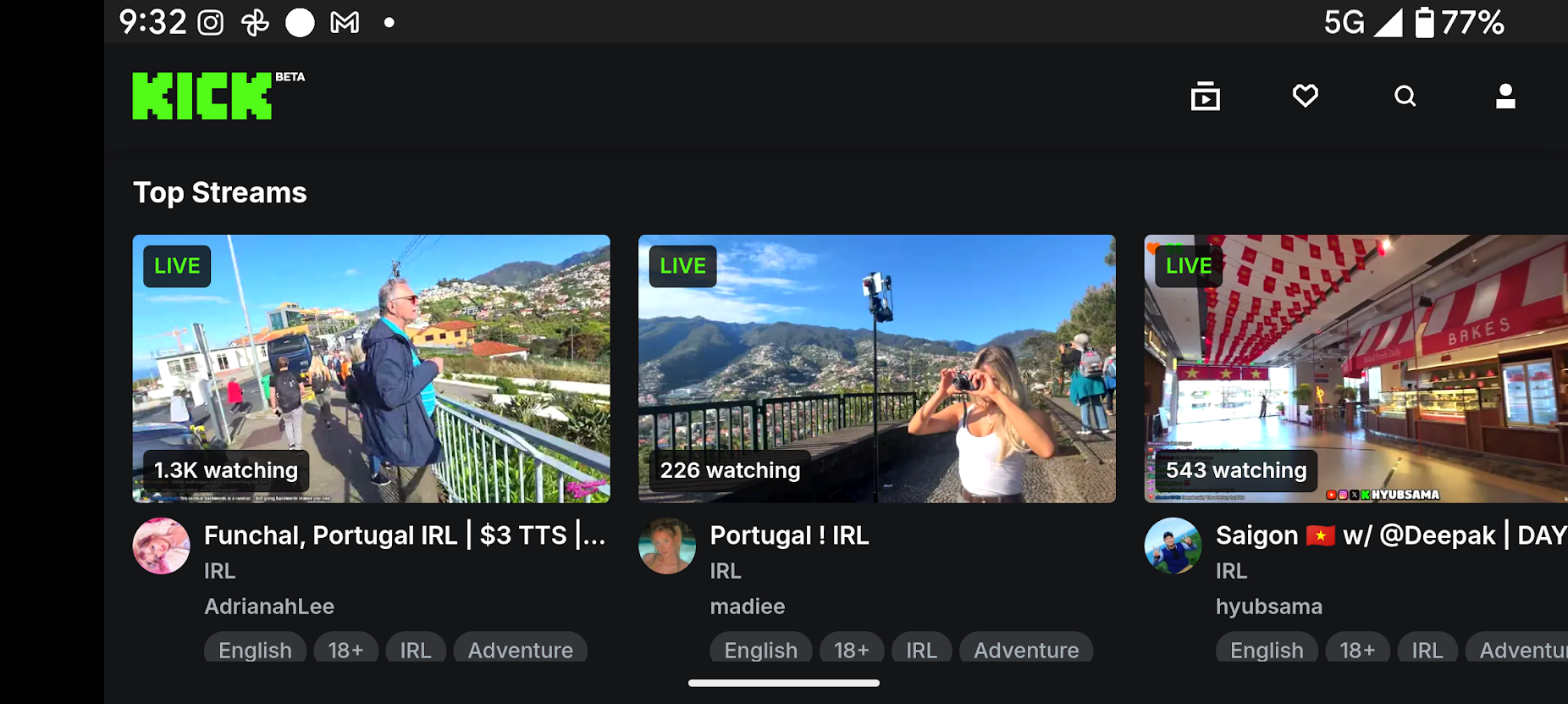Open the search magnifier
1568x704 pixels.
[1405, 97]
